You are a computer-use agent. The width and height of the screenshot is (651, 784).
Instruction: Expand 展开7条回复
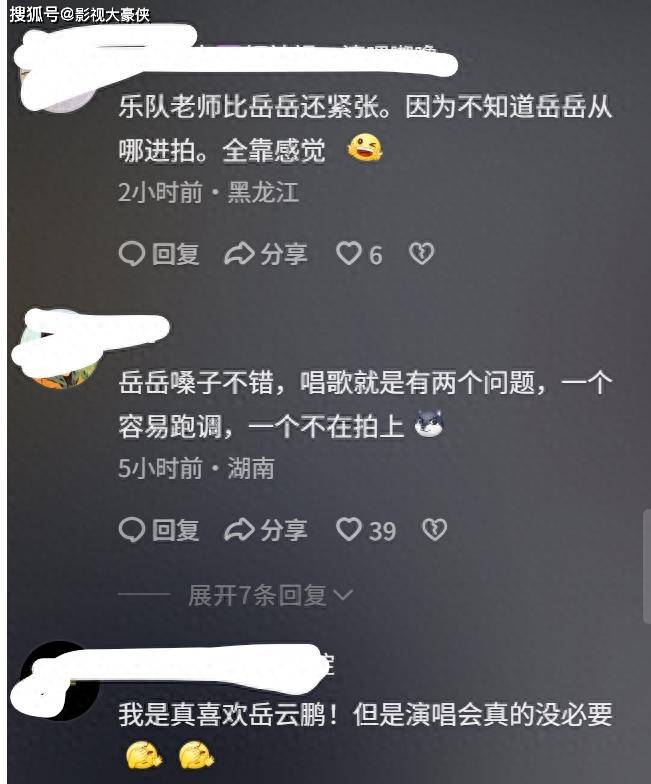coord(270,596)
